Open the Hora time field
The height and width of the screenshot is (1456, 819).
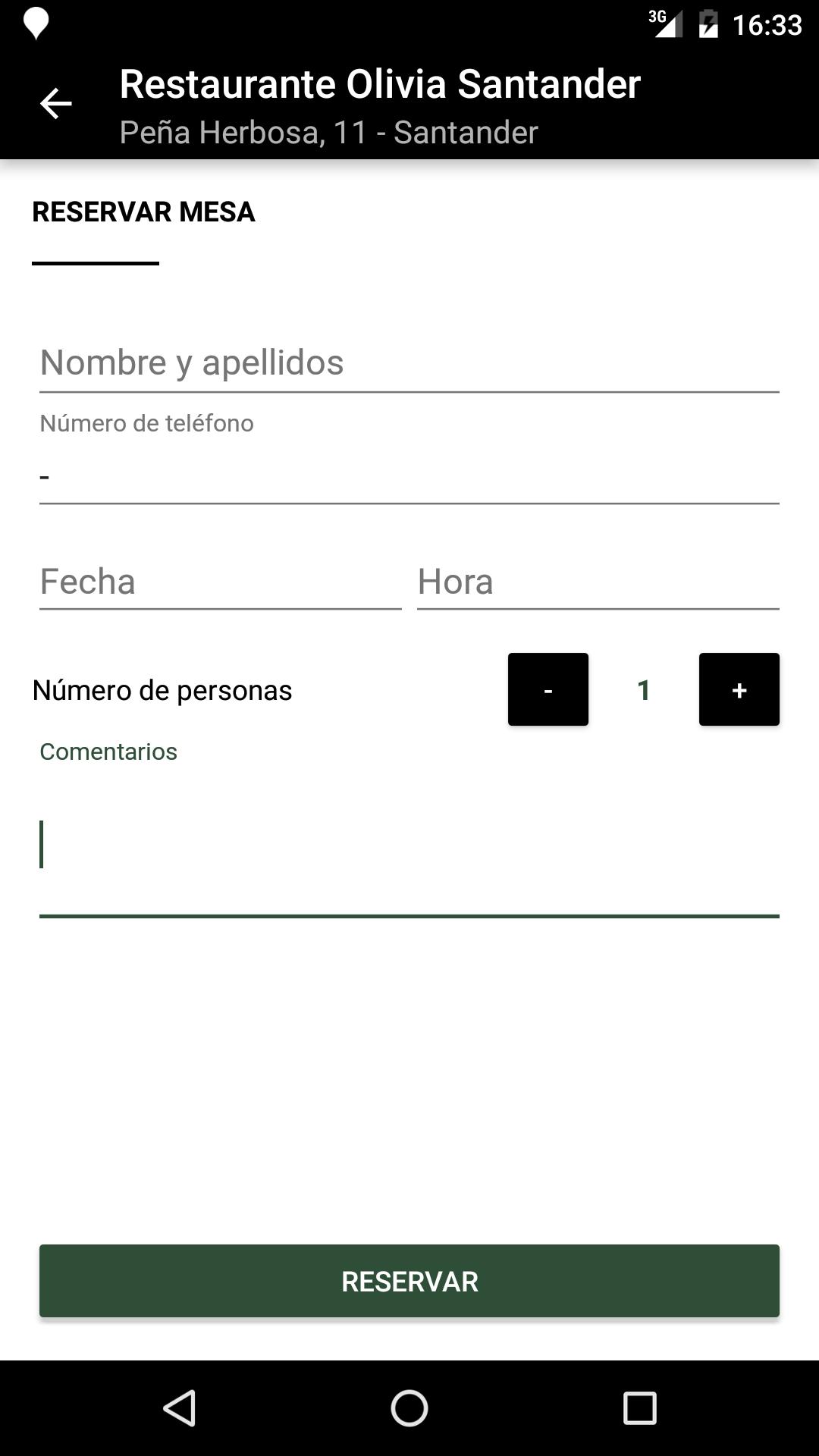tap(598, 582)
